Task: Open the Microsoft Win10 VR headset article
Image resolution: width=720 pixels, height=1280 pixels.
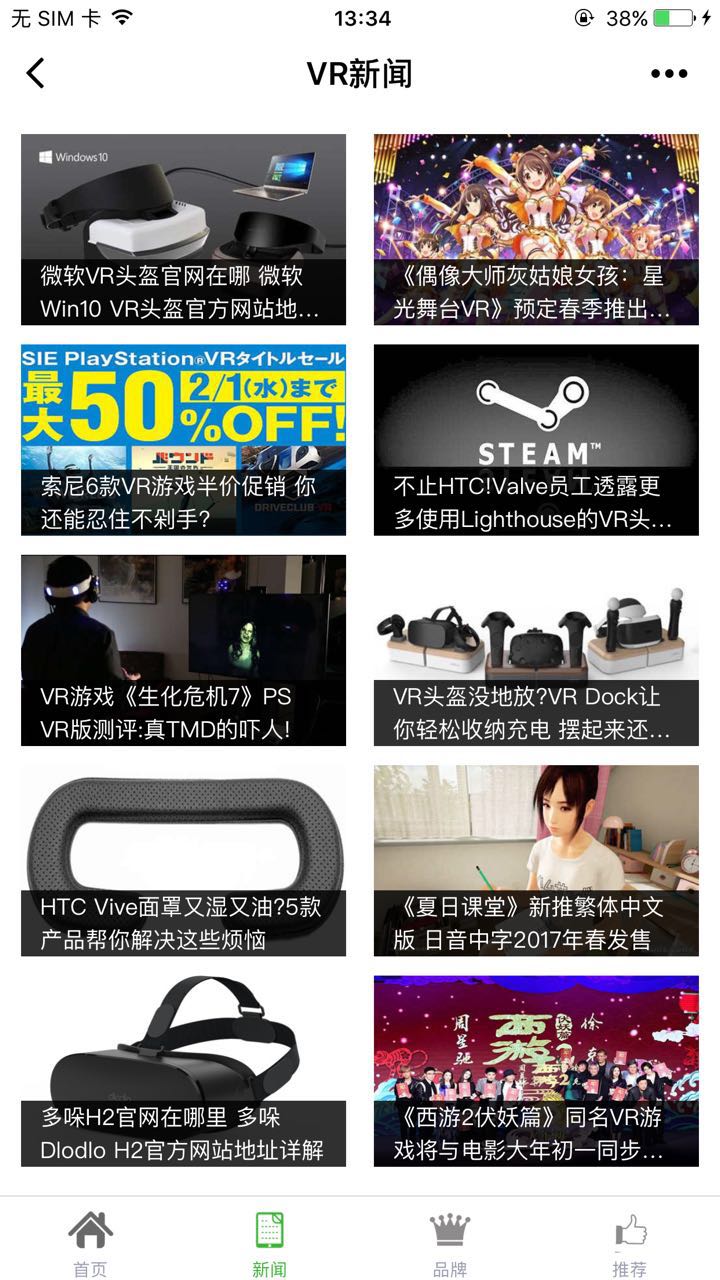Action: tap(183, 230)
